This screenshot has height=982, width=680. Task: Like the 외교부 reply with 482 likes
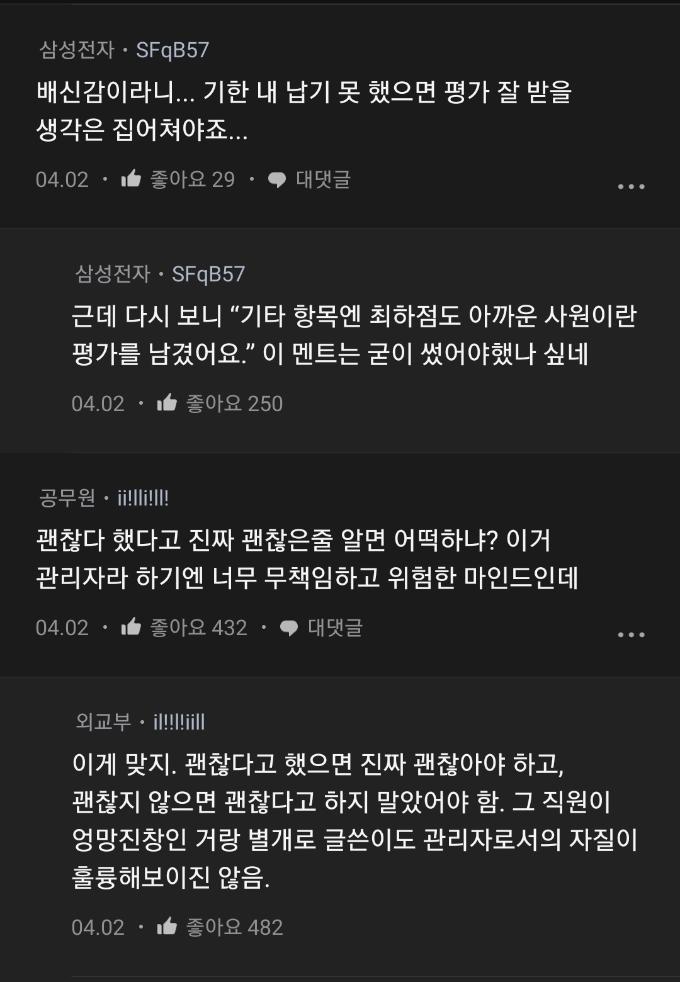[x=167, y=927]
